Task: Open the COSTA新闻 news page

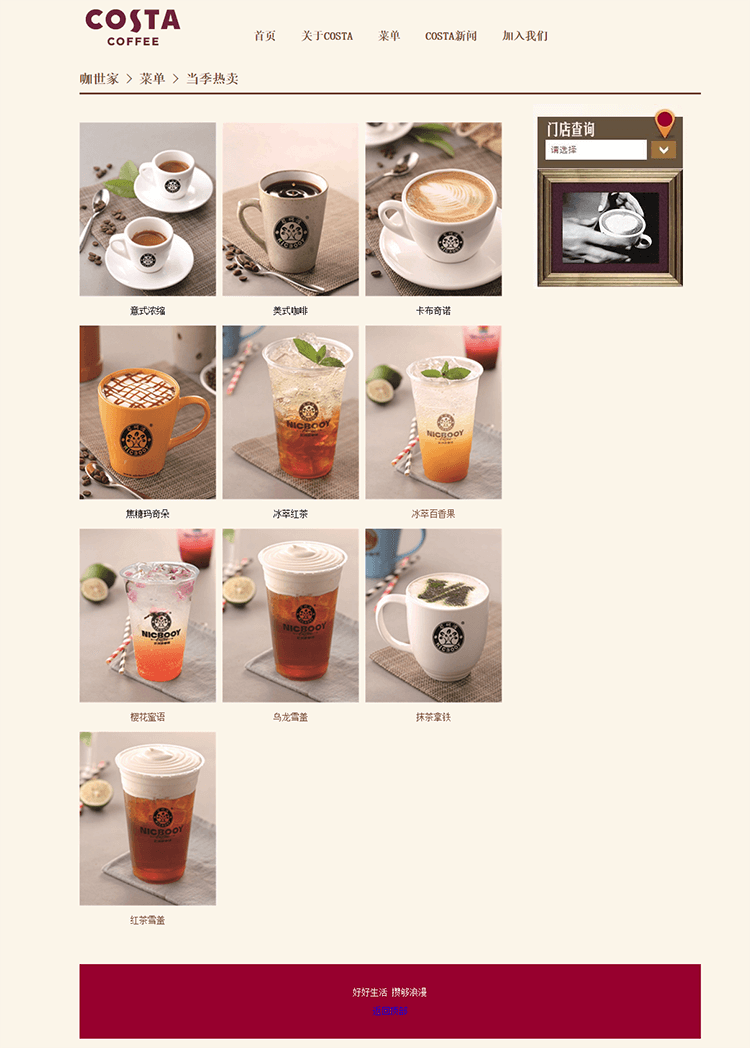Action: coord(451,36)
